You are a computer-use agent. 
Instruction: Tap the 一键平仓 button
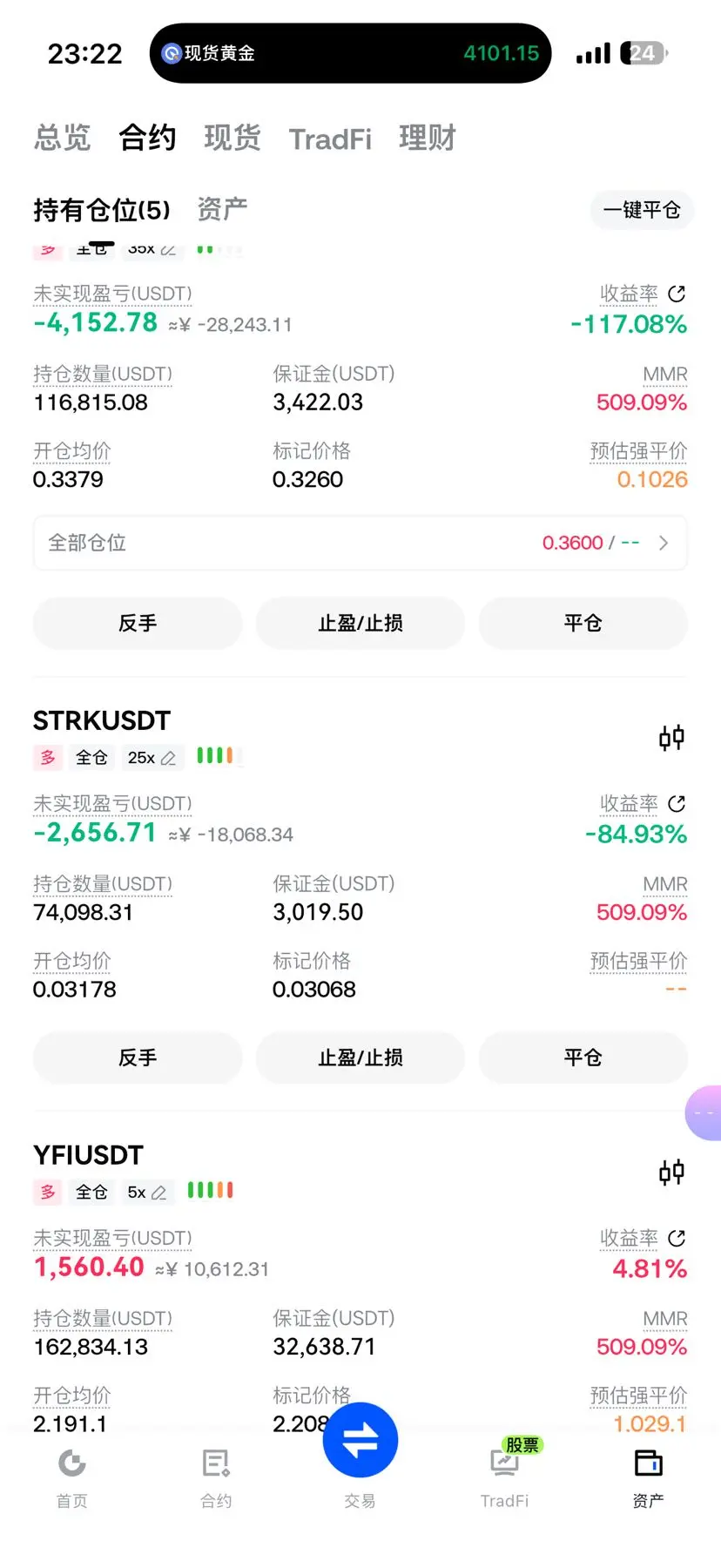[642, 210]
